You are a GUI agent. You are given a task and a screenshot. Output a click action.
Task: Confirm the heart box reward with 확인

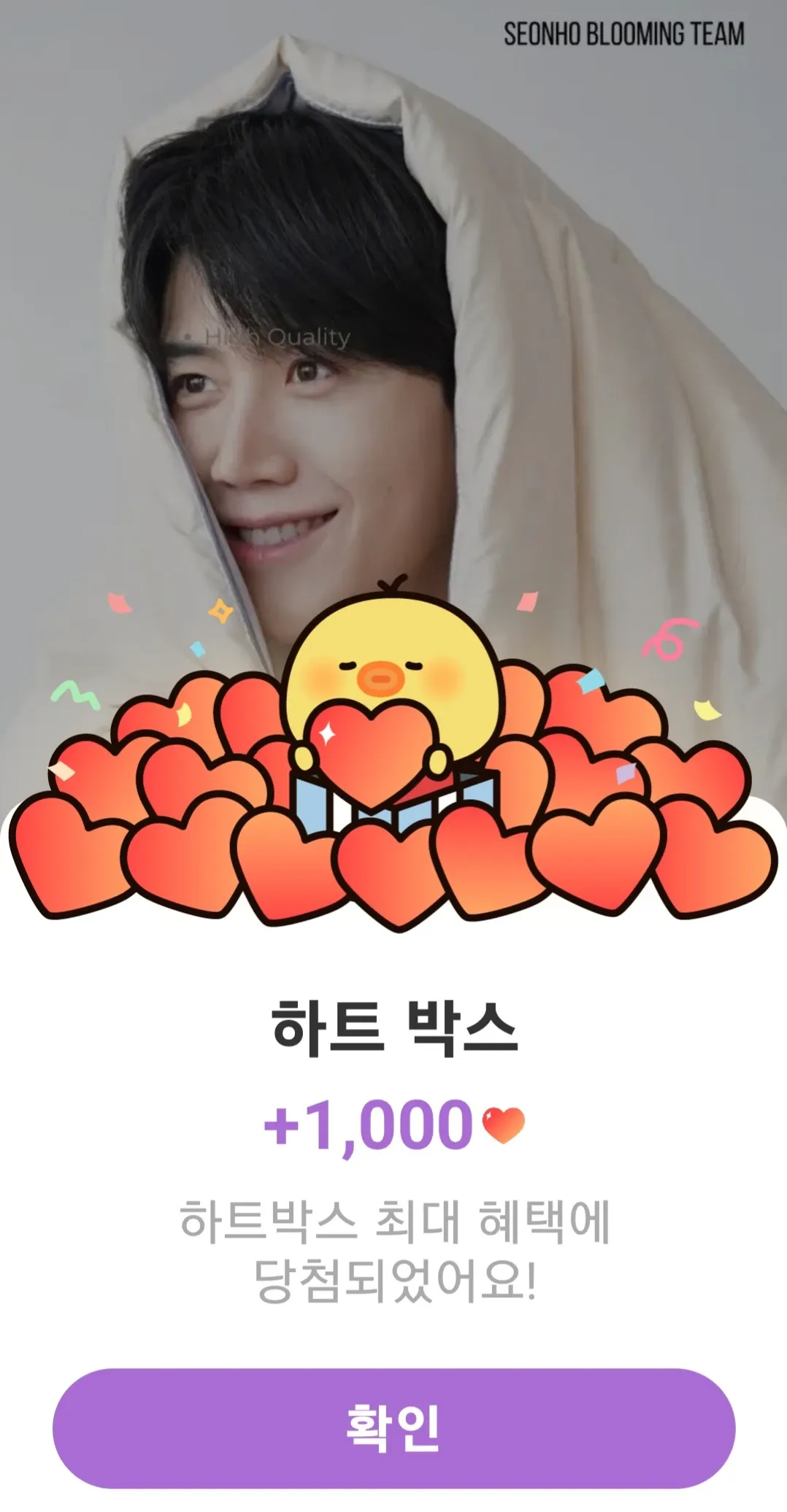(x=393, y=1428)
